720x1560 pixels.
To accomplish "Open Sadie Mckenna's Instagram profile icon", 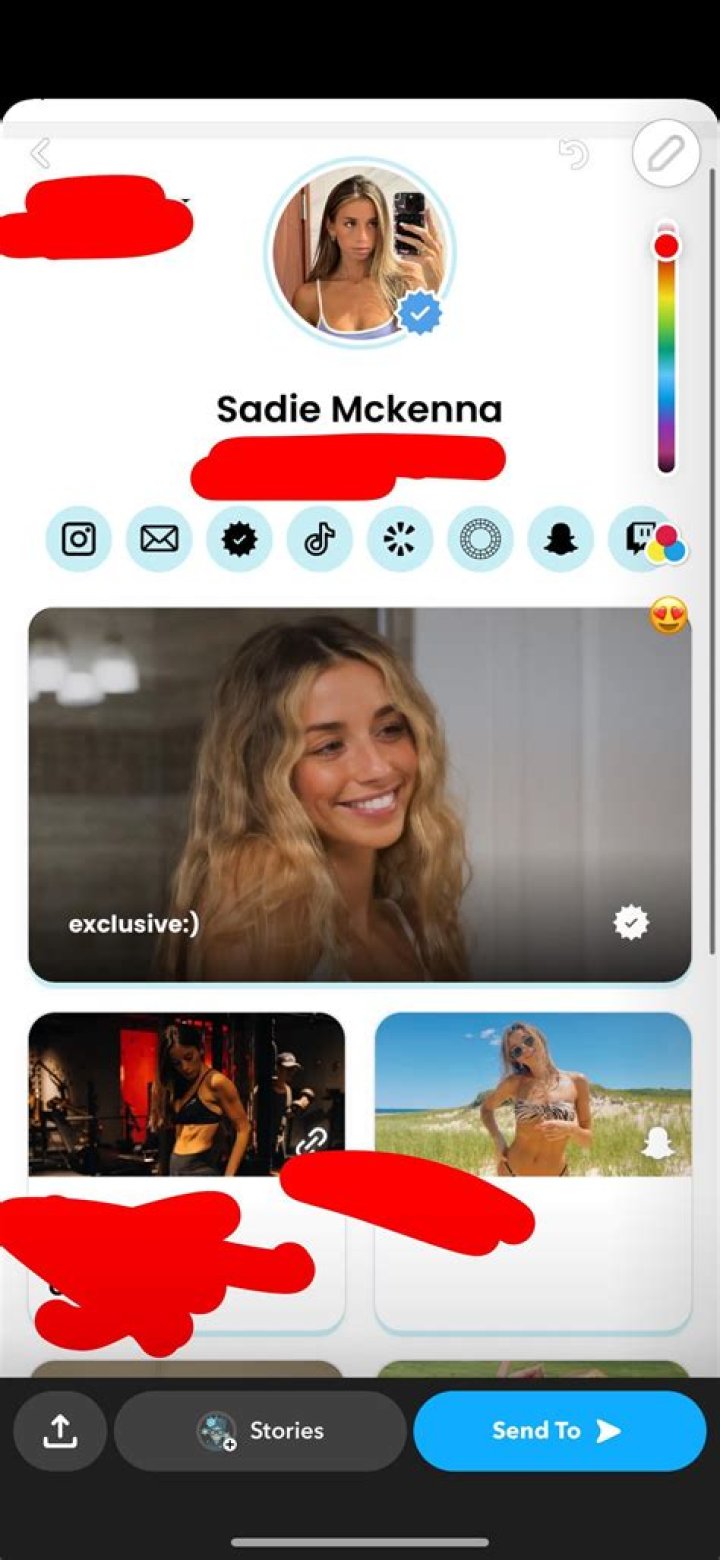I will (78, 539).
